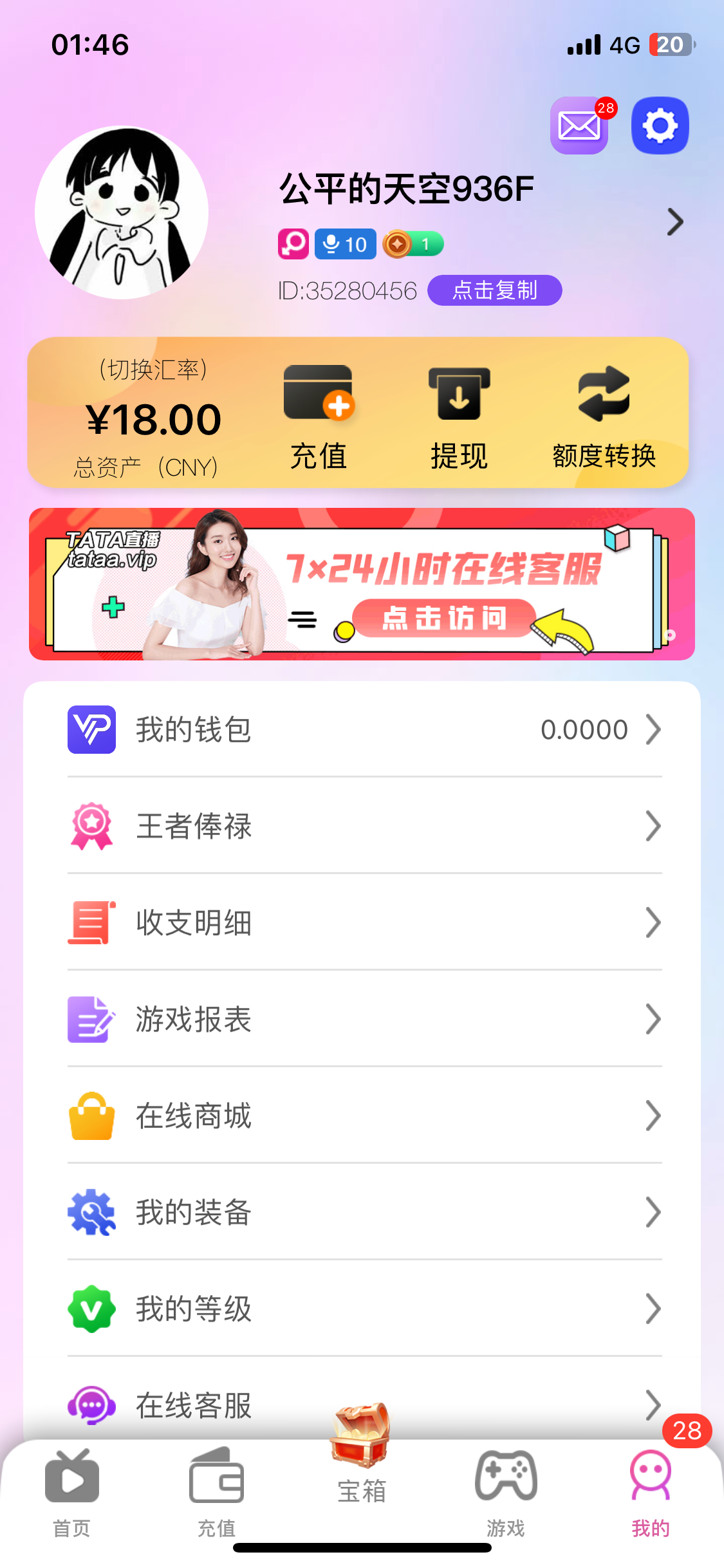Open the settings gear
Viewport: 724px width, 1568px height.
tap(660, 126)
